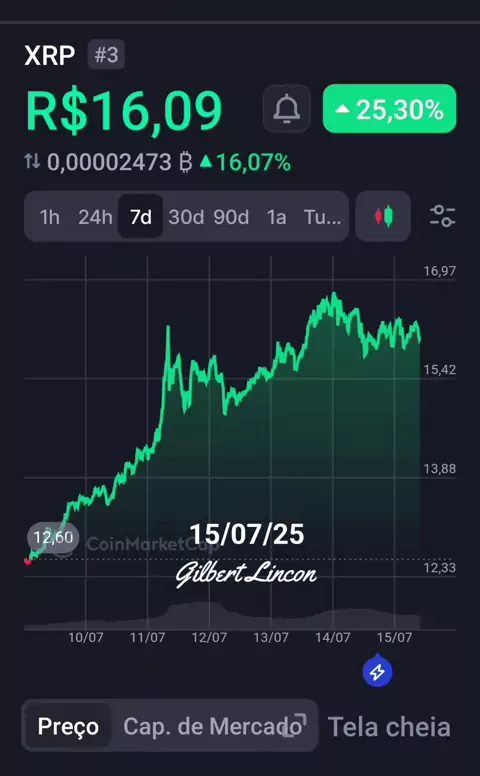Select the 24h chart range
The width and height of the screenshot is (480, 776).
coord(95,217)
